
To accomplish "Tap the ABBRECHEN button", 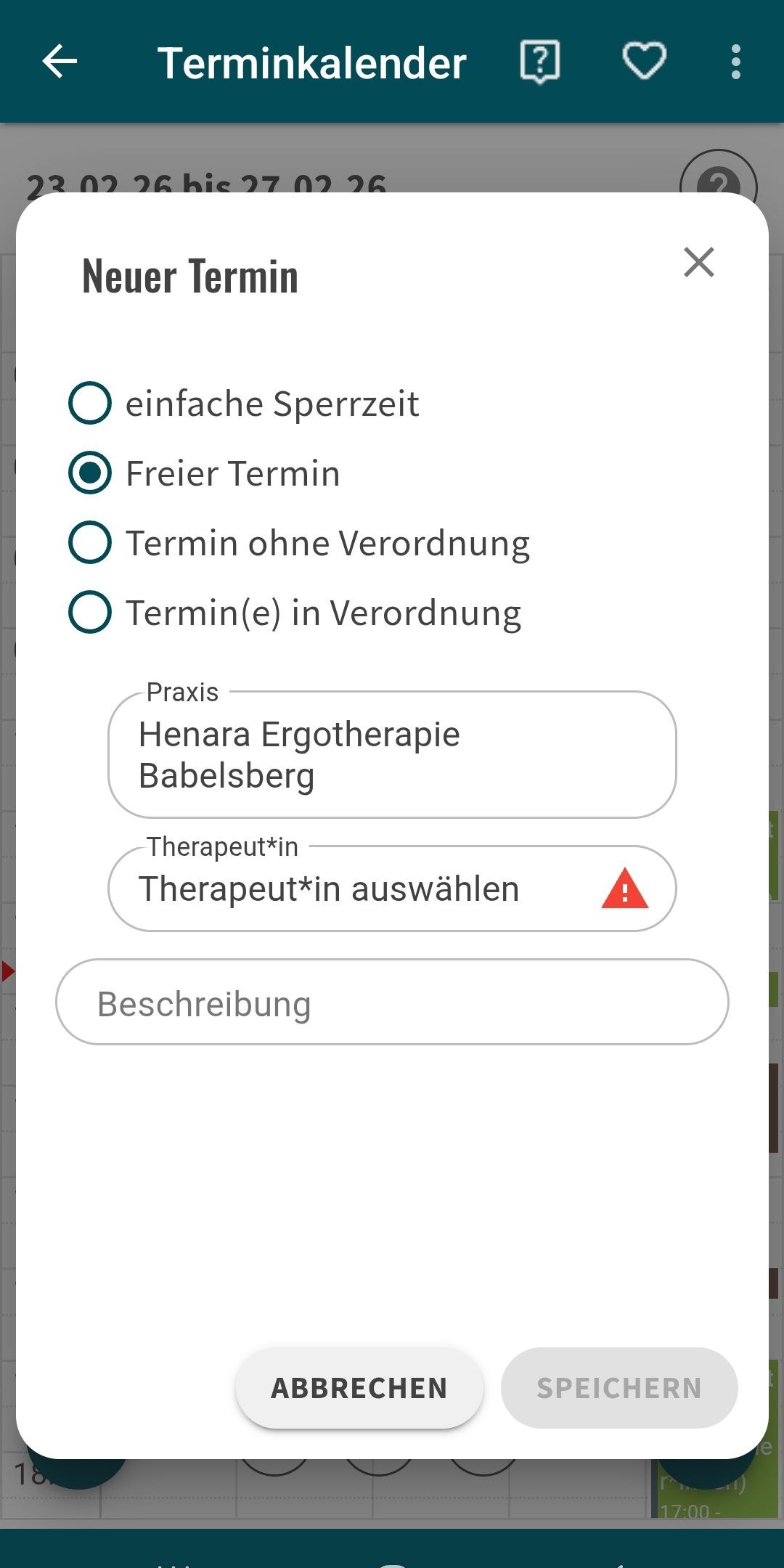I will point(359,1388).
